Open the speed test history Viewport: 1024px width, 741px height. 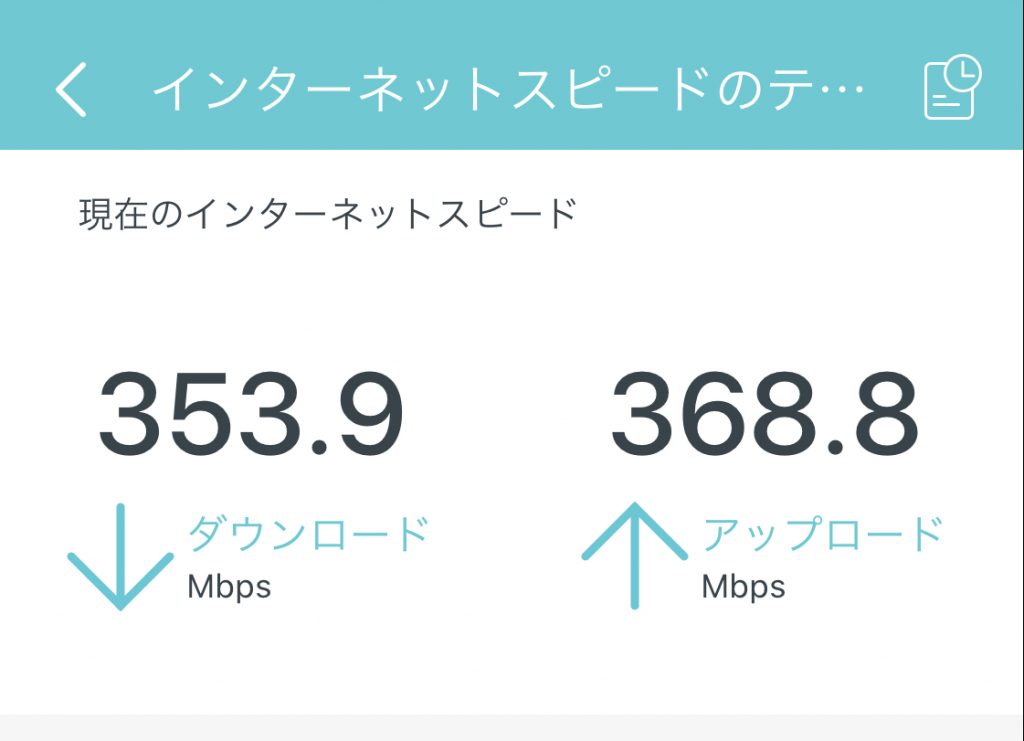952,89
